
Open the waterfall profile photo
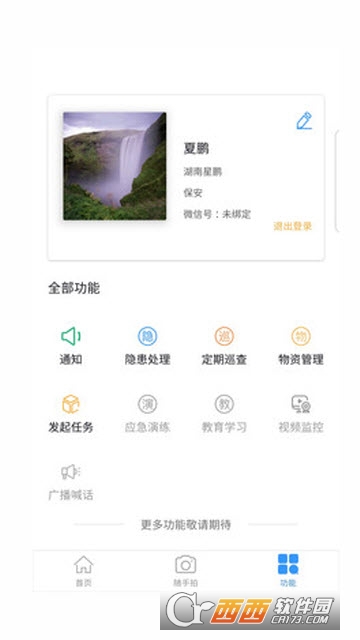click(115, 166)
